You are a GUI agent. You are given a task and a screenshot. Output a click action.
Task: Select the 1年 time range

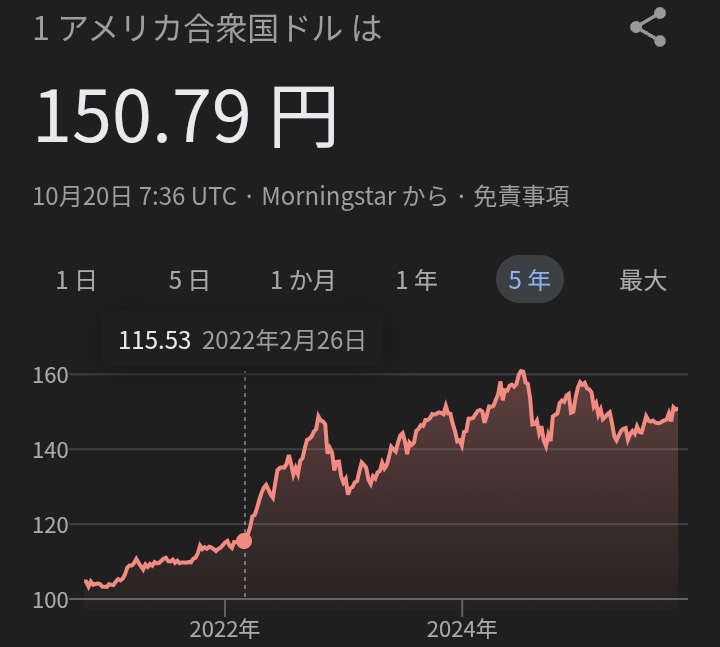pos(416,280)
